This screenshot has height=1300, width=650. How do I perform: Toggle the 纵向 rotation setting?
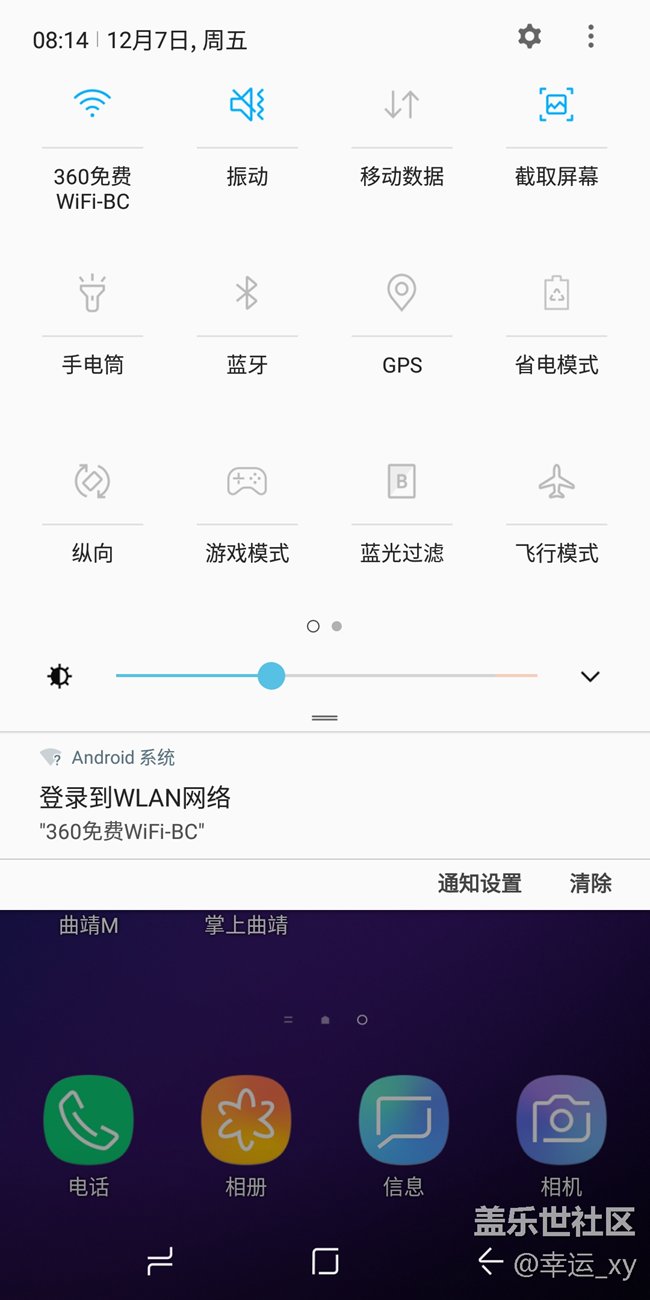92,481
